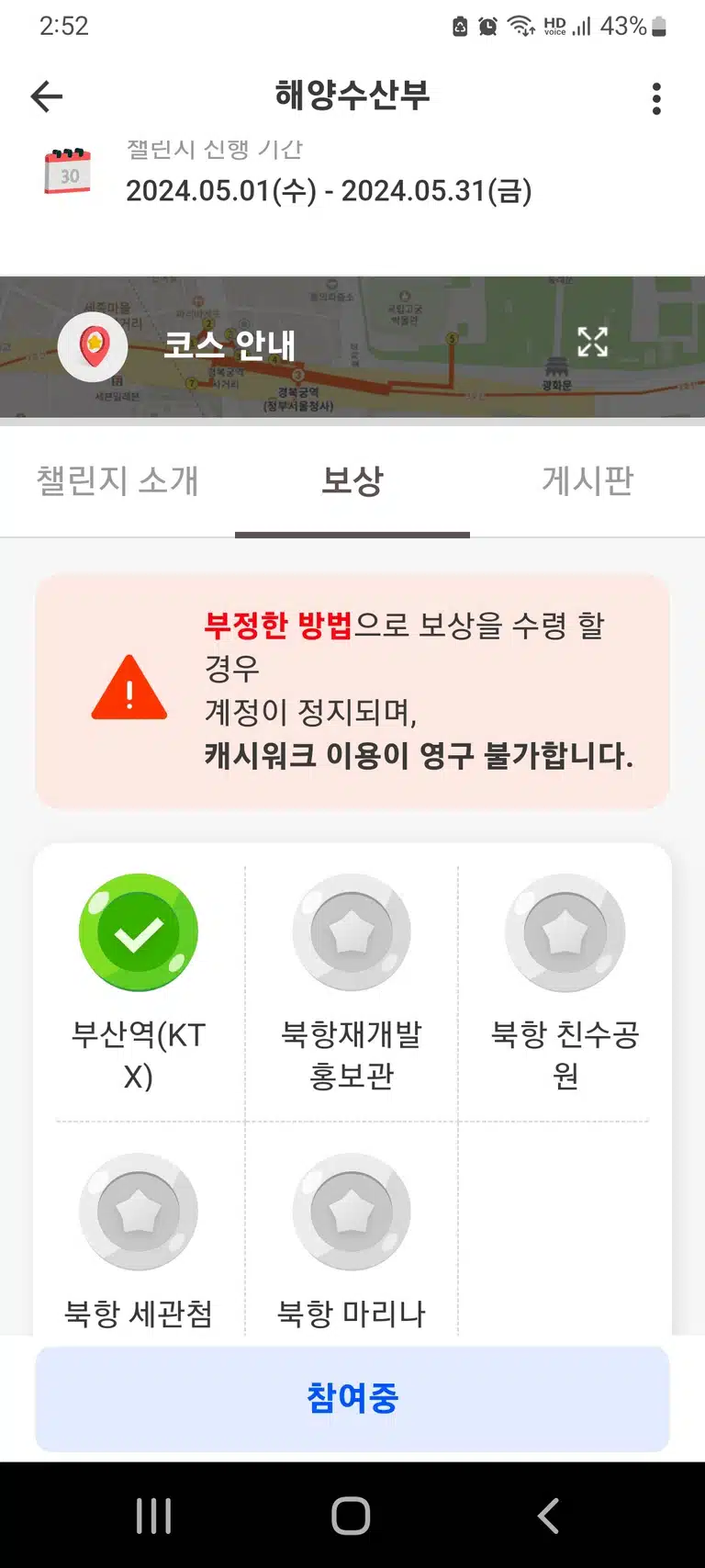
Task: Select the 보상 tab
Action: pyautogui.click(x=352, y=480)
